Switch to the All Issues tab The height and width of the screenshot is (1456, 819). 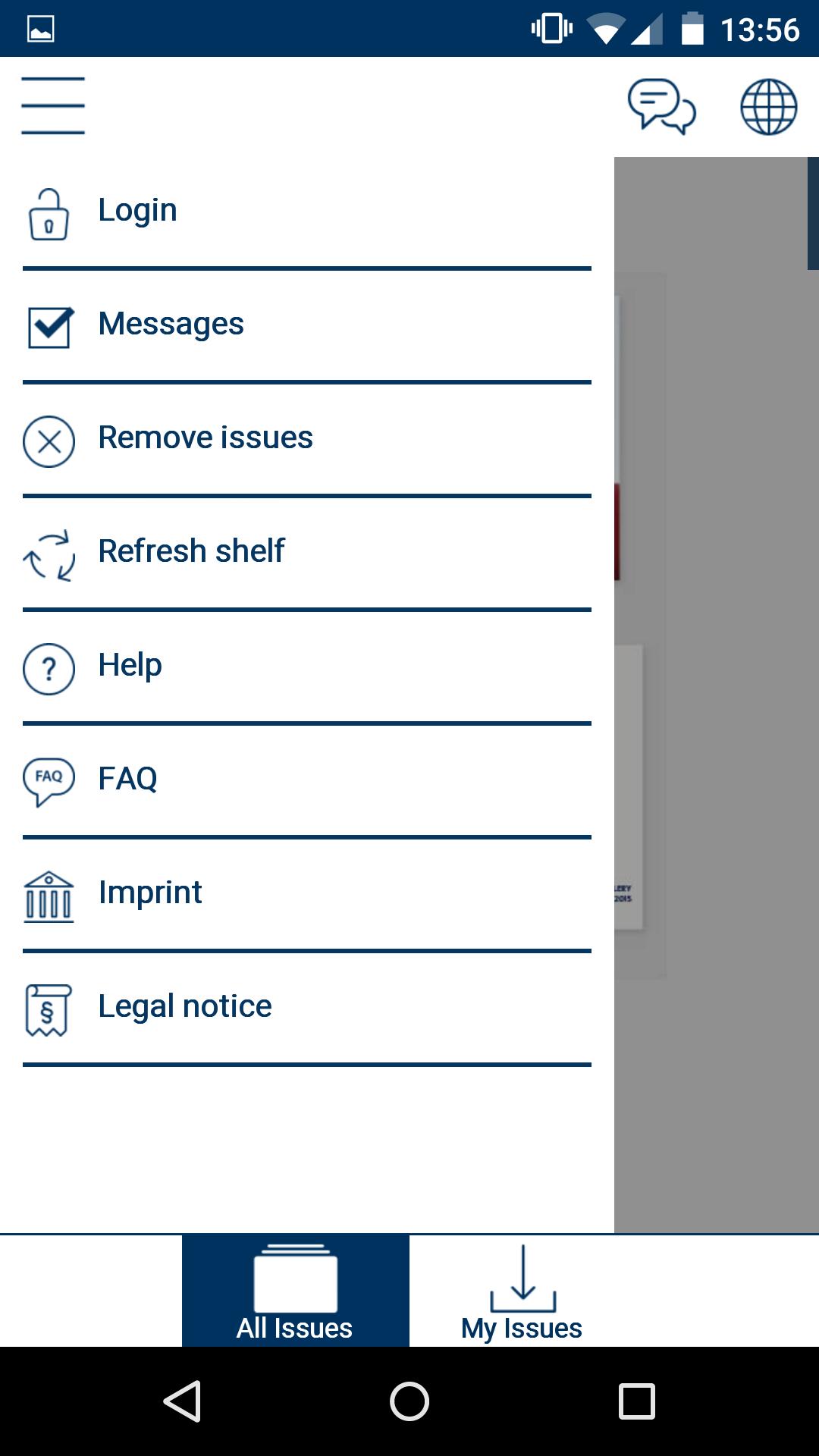tap(295, 1291)
